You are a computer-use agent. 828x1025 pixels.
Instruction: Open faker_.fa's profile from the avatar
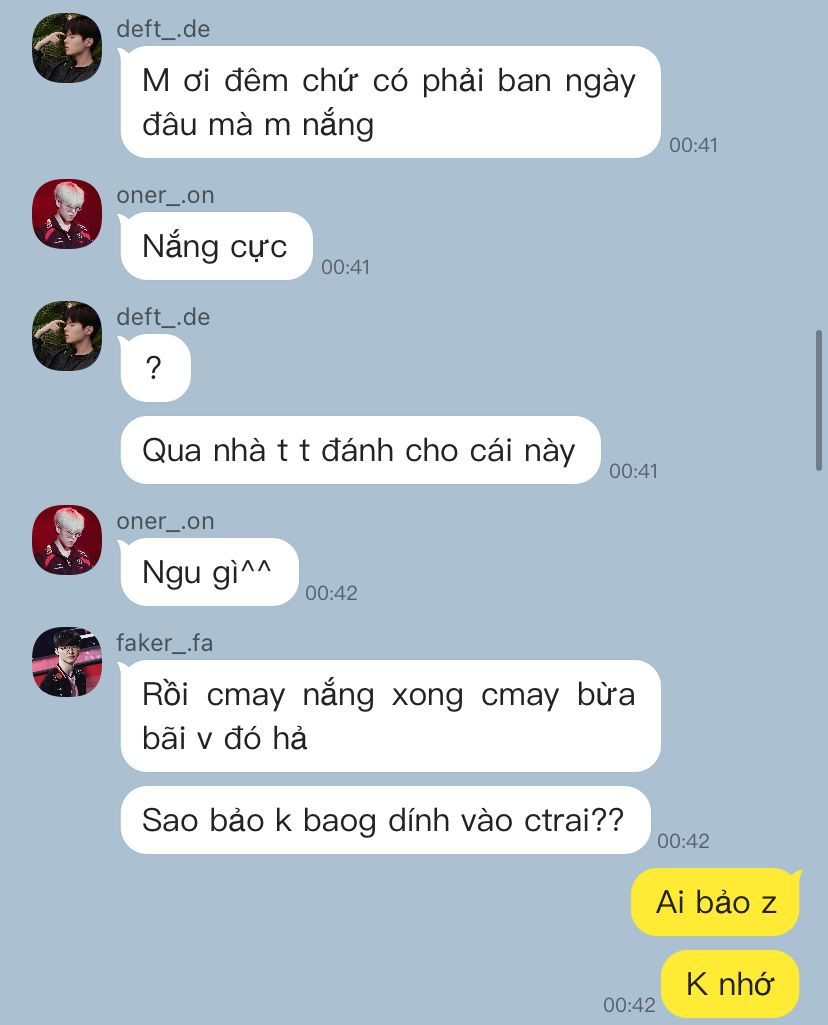(x=67, y=662)
